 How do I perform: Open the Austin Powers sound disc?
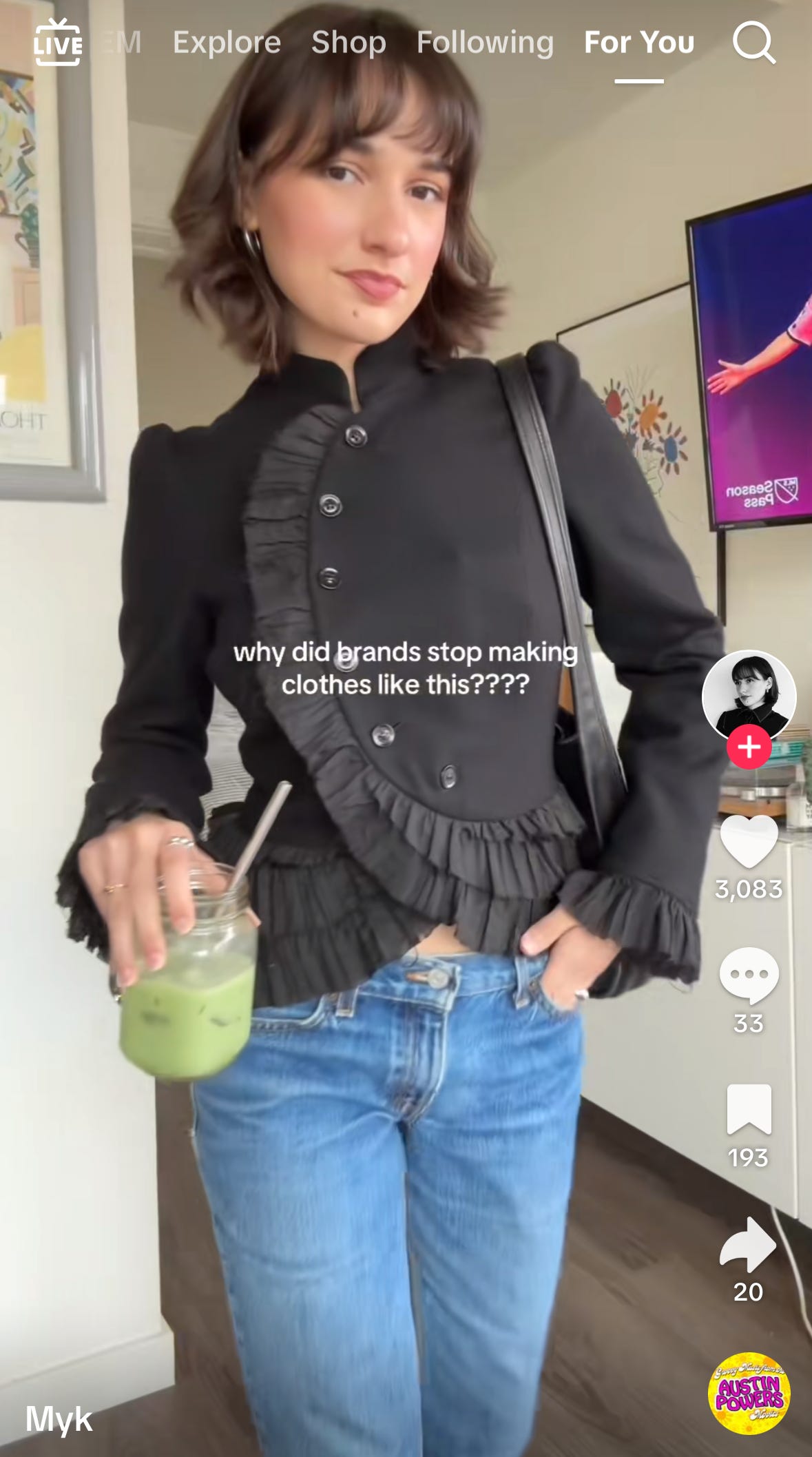click(749, 1393)
